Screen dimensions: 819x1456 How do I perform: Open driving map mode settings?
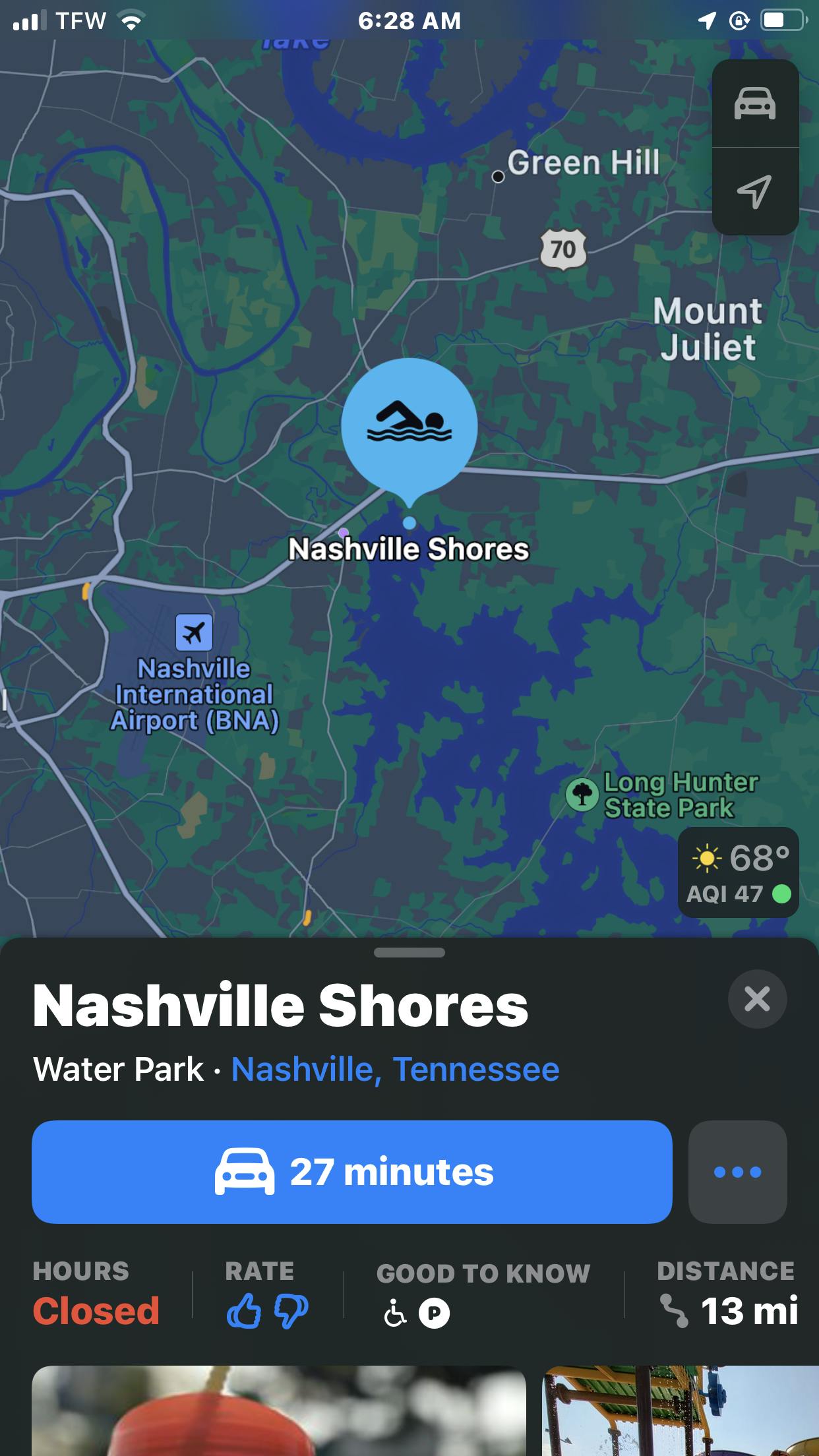coord(755,104)
